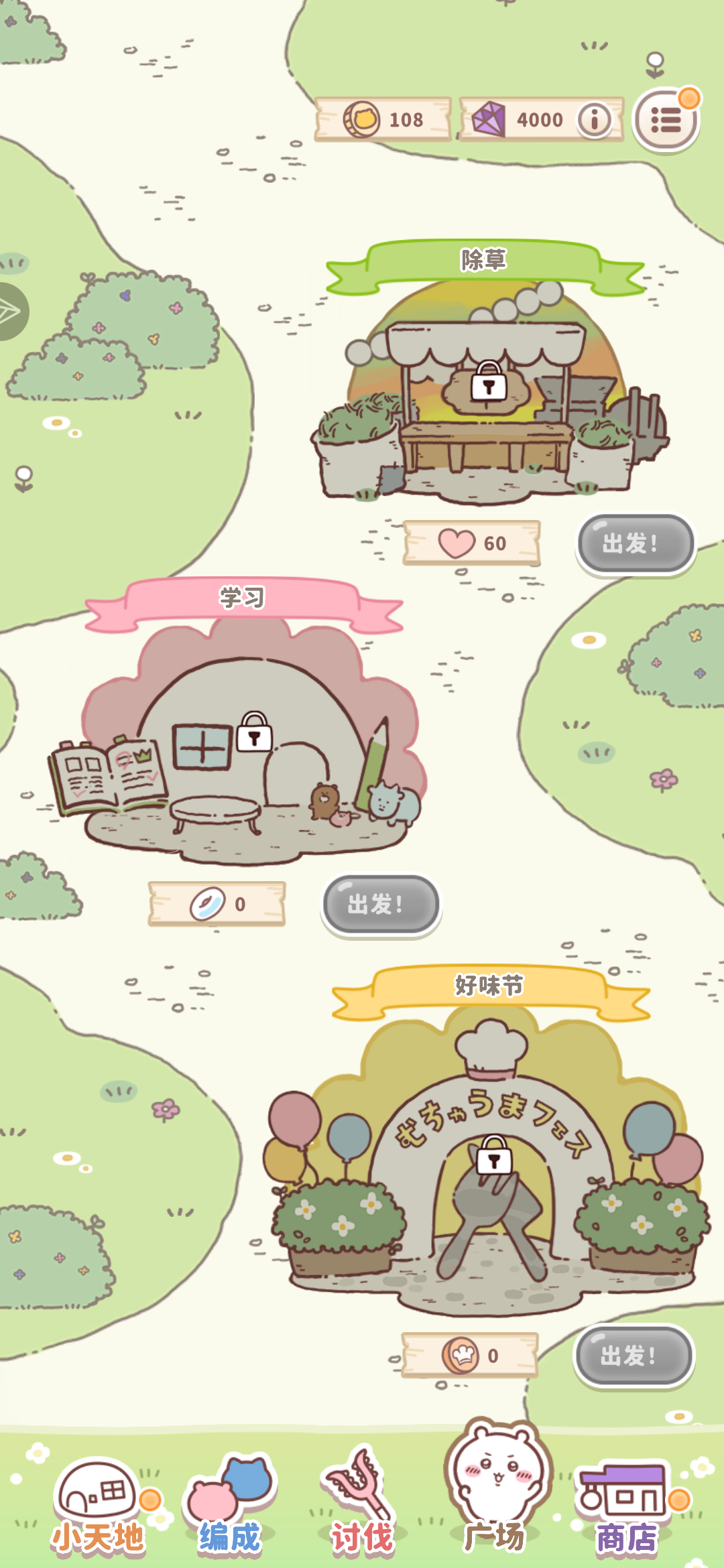Tap 出发! under the 好味节 stage
724x1568 pixels.
[633, 1356]
